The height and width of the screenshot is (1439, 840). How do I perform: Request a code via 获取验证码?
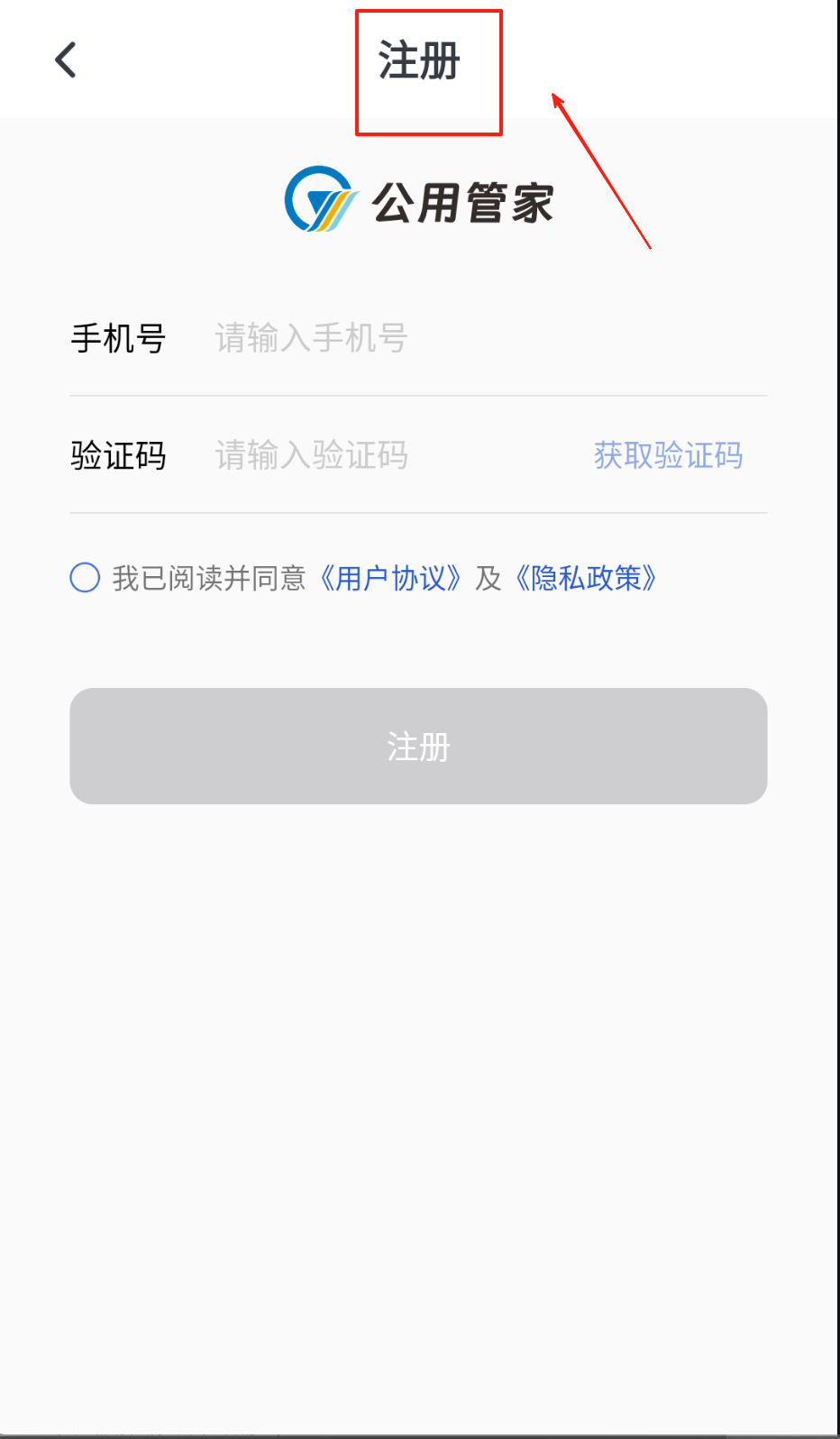[668, 455]
